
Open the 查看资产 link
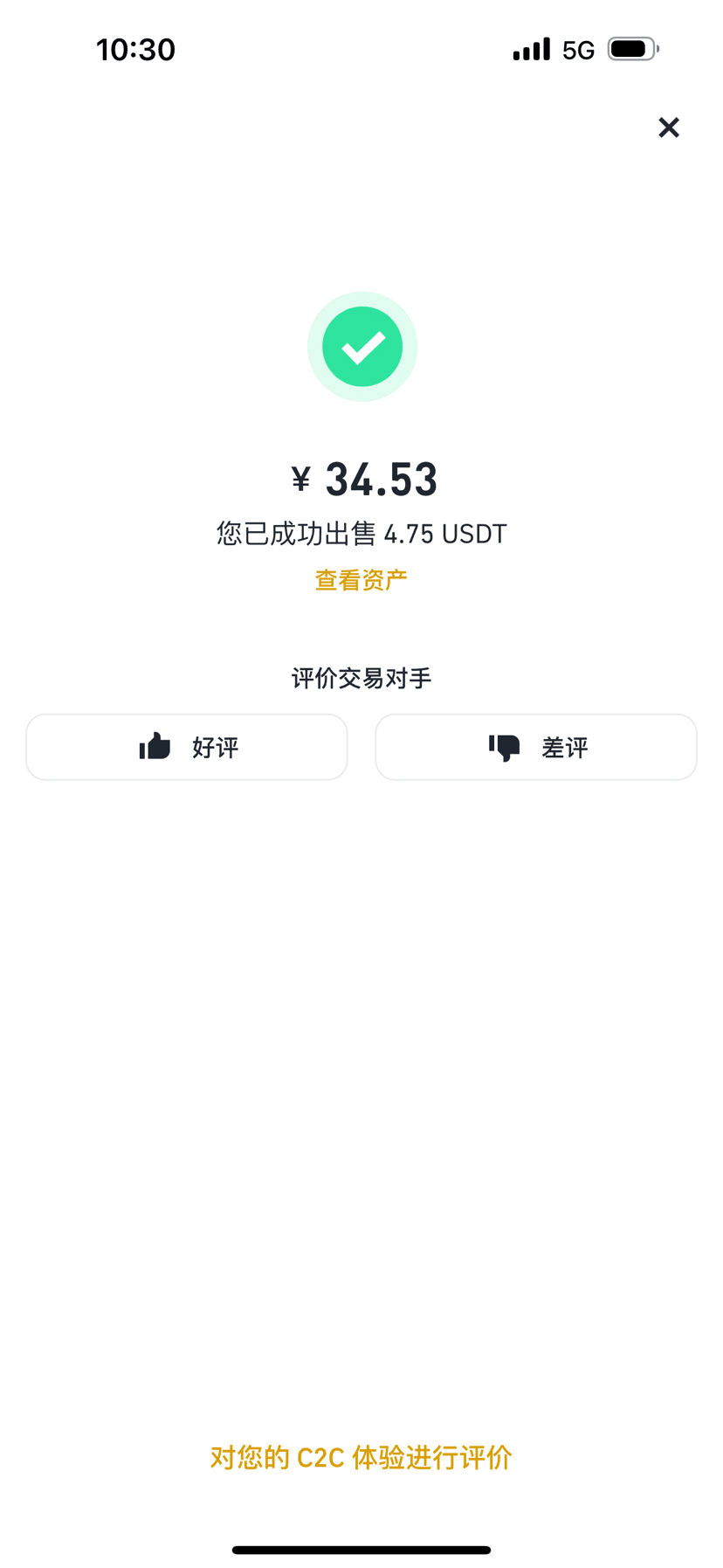361,580
